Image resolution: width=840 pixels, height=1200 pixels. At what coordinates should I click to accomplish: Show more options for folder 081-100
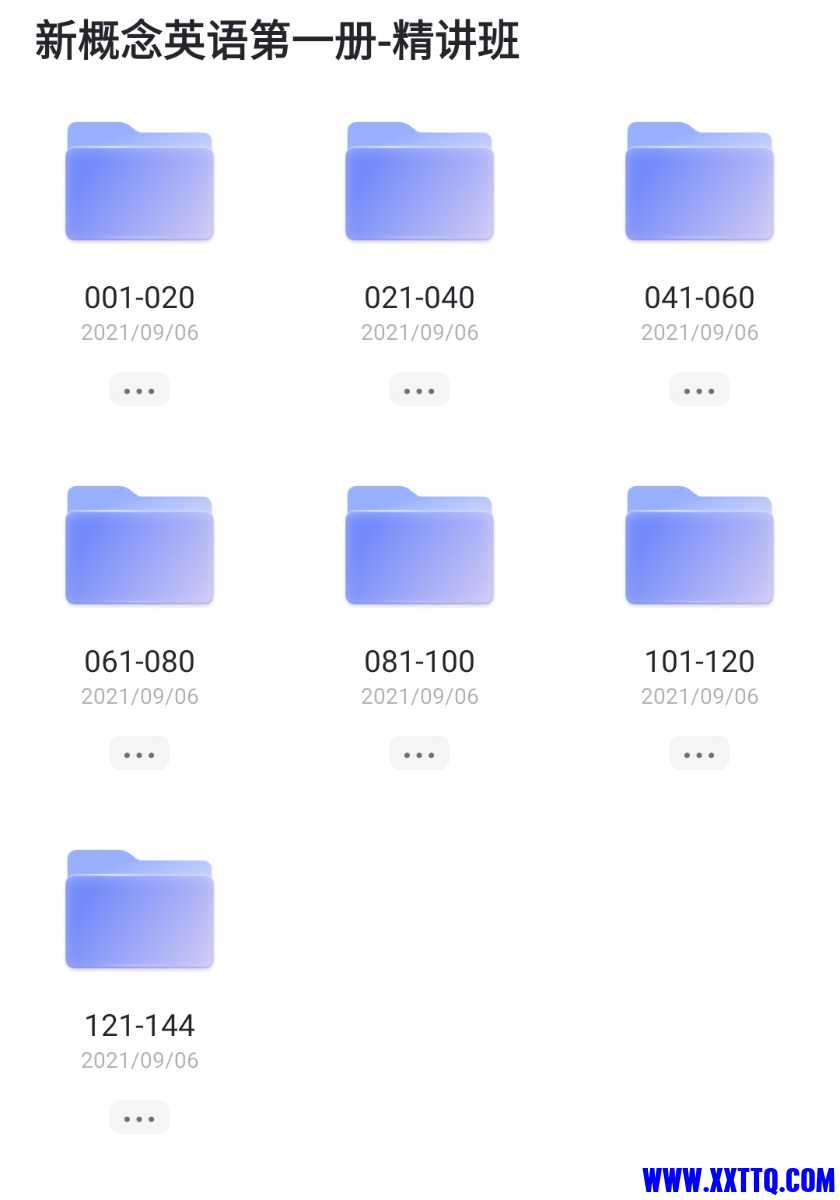click(419, 754)
